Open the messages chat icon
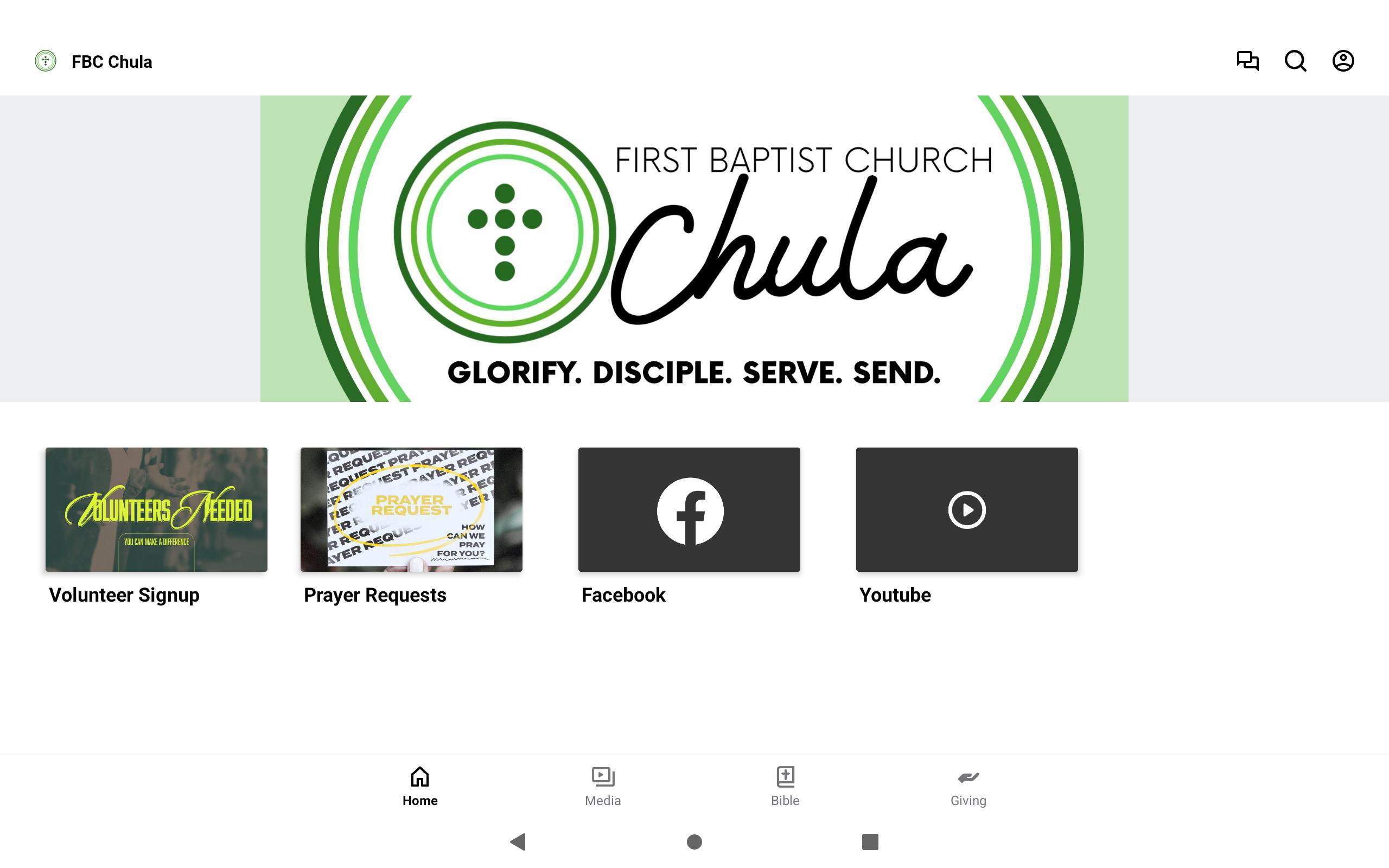 point(1247,61)
